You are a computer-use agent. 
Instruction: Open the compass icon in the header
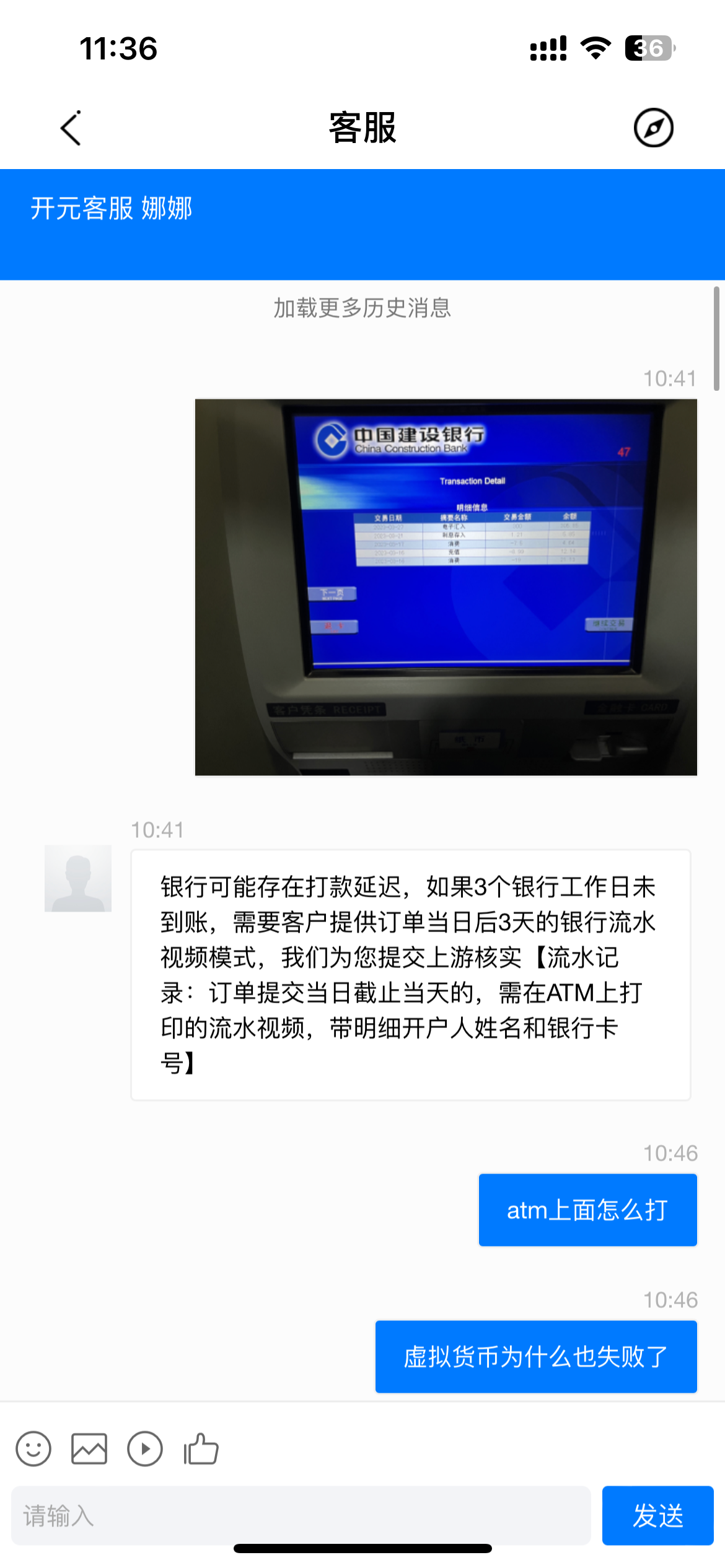tap(653, 128)
